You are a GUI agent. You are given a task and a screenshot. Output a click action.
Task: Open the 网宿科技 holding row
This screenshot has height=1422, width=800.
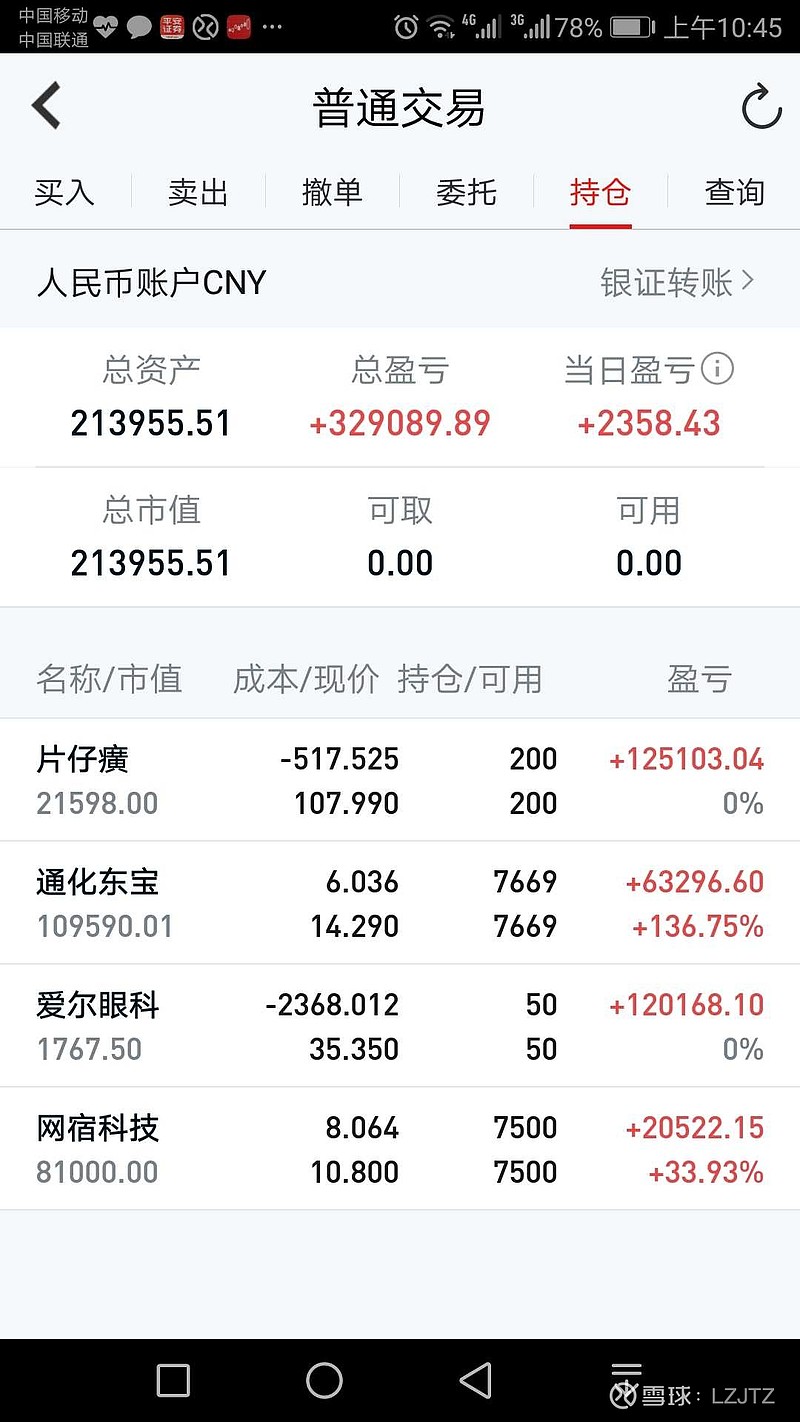click(400, 1149)
